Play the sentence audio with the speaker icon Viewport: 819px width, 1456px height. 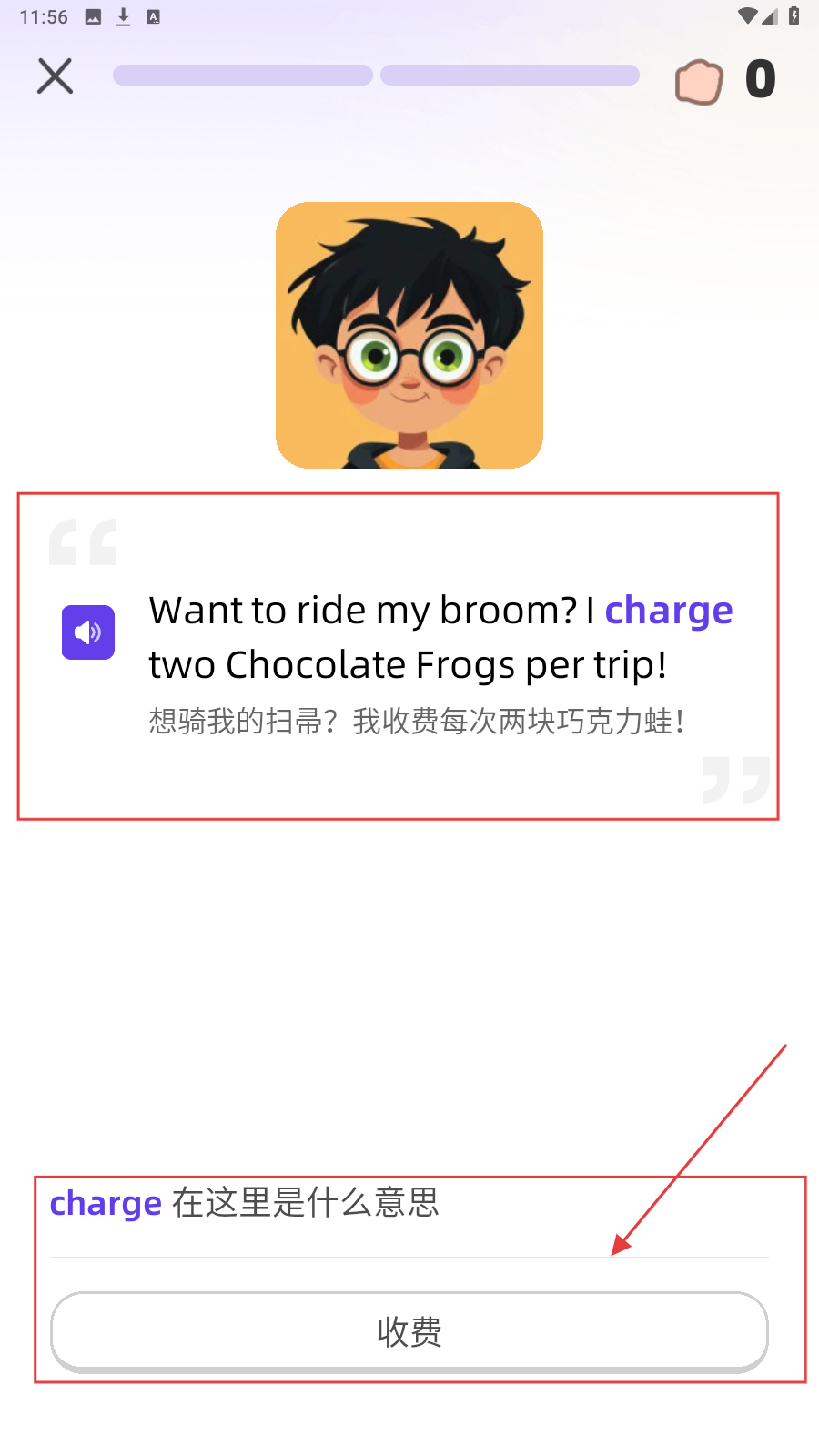point(88,632)
